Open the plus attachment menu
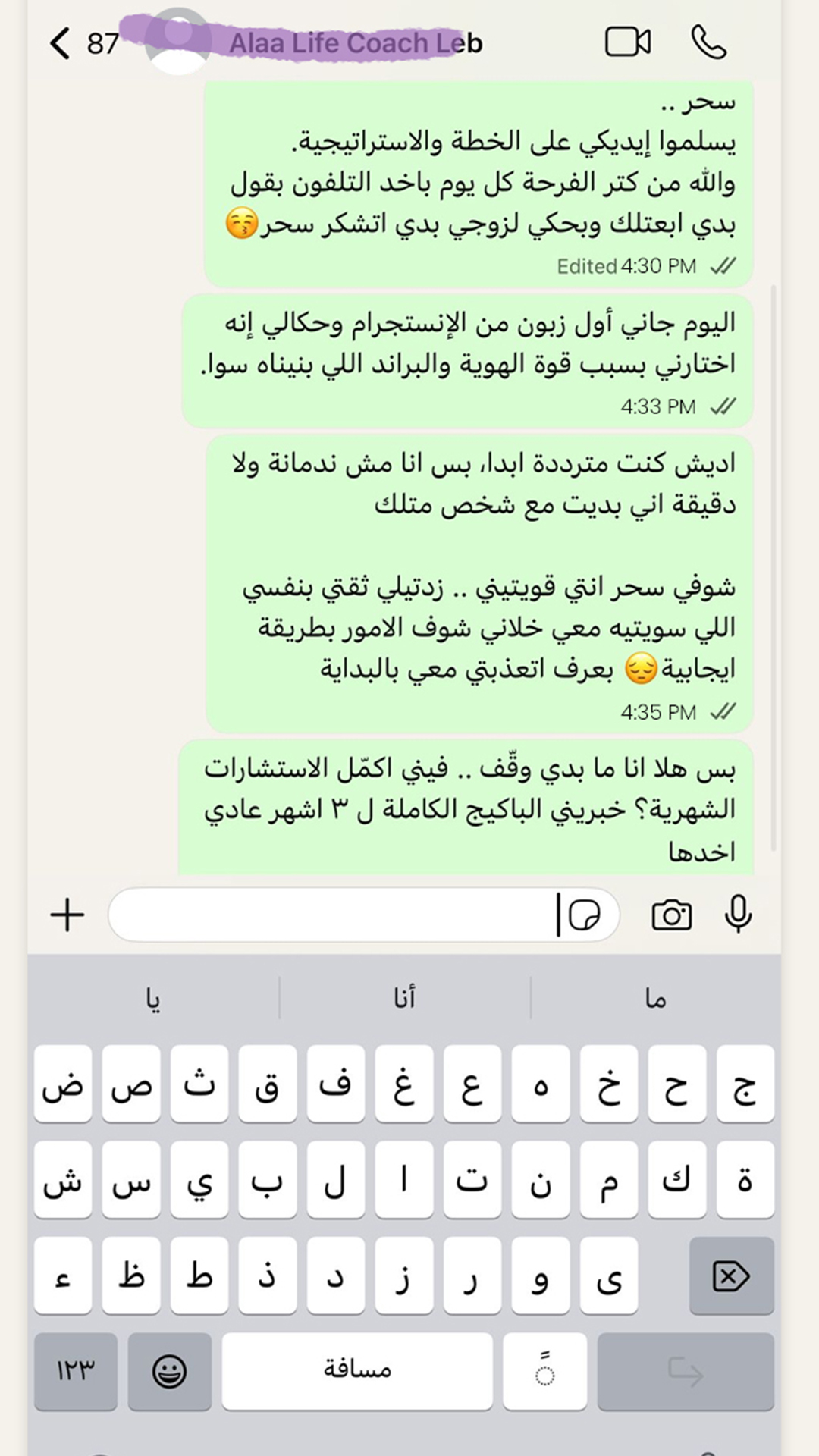Screen dimensions: 819x1456 (67, 915)
